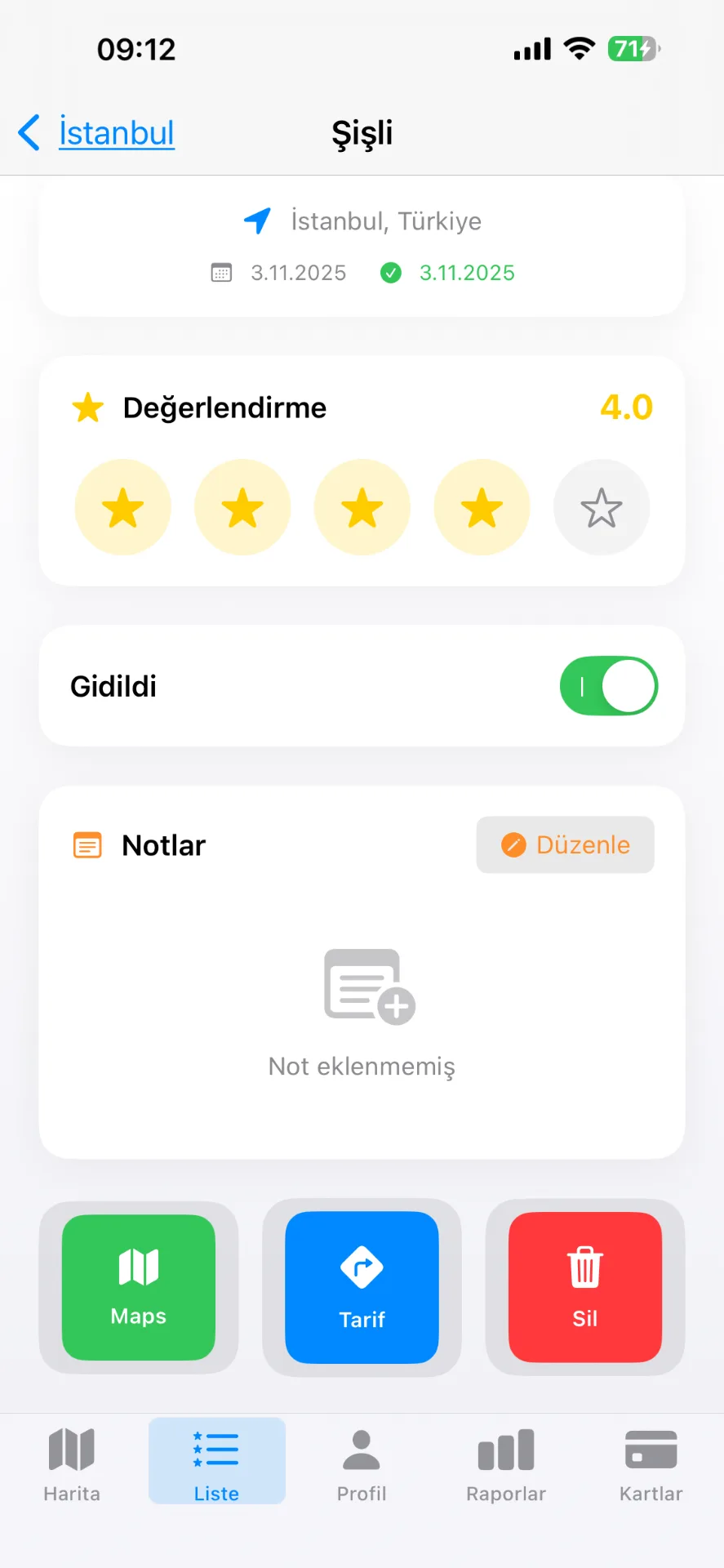Disable the Gidildi toggle
Image resolution: width=724 pixels, height=1568 pixels.
click(x=608, y=686)
